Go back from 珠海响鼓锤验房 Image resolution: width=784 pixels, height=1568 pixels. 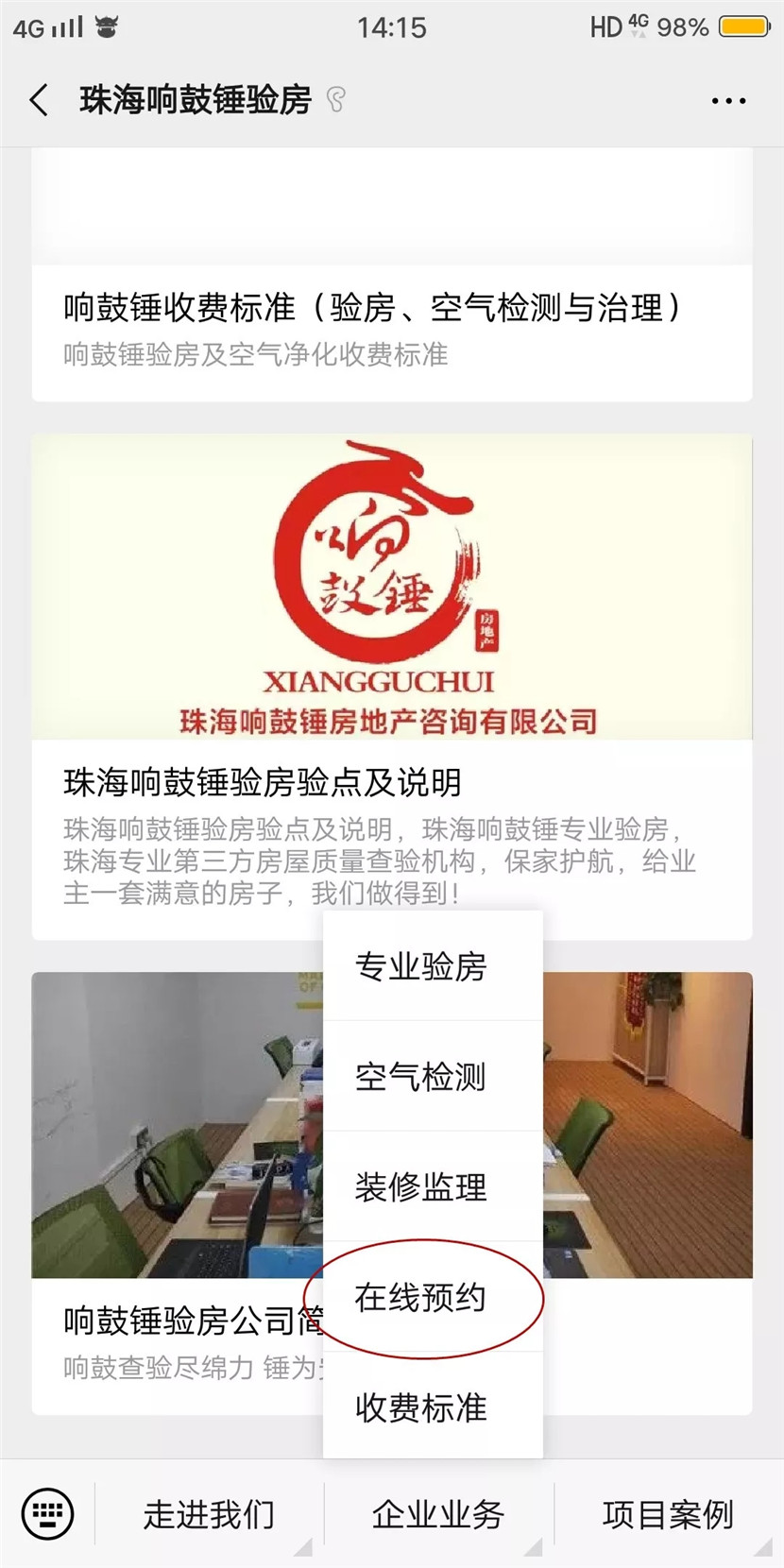pyautogui.click(x=40, y=100)
